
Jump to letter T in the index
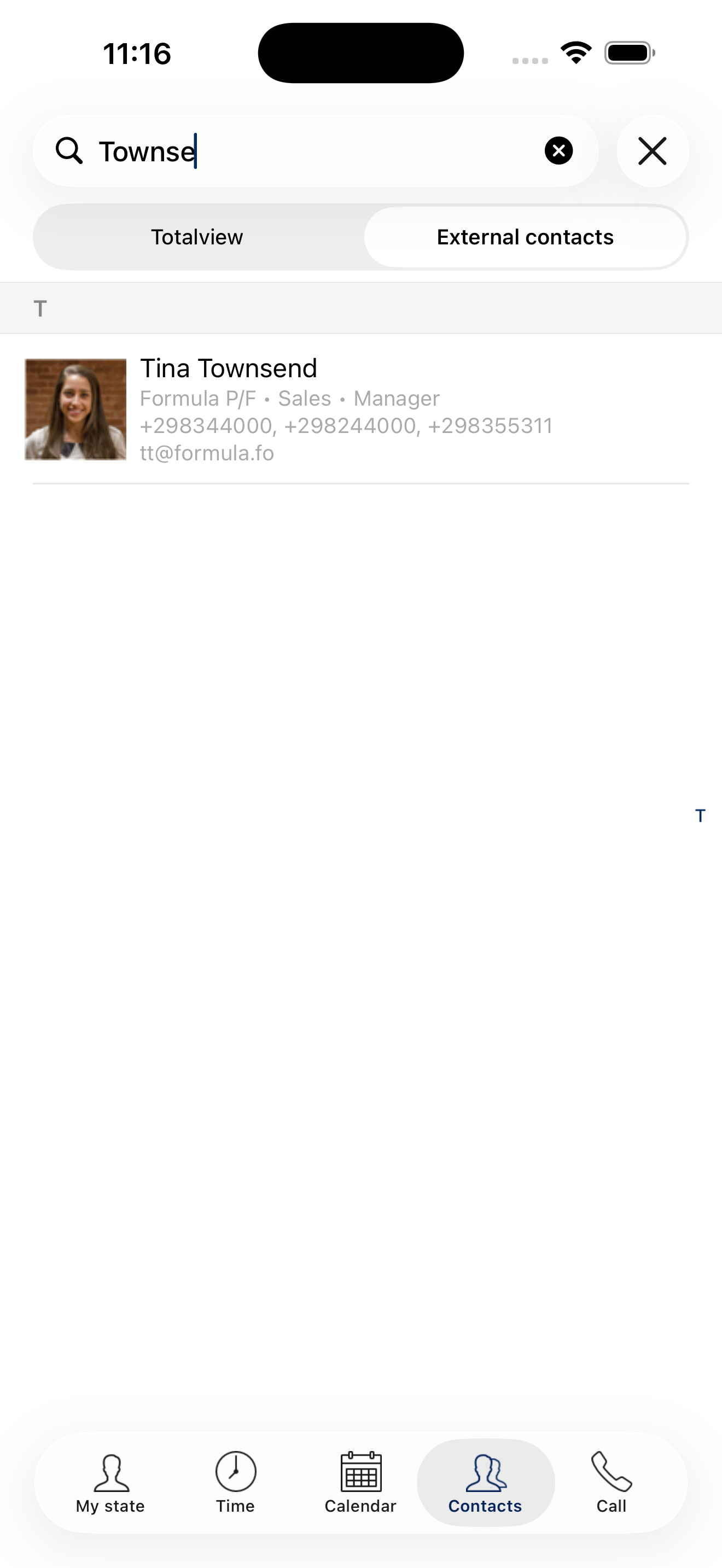700,816
